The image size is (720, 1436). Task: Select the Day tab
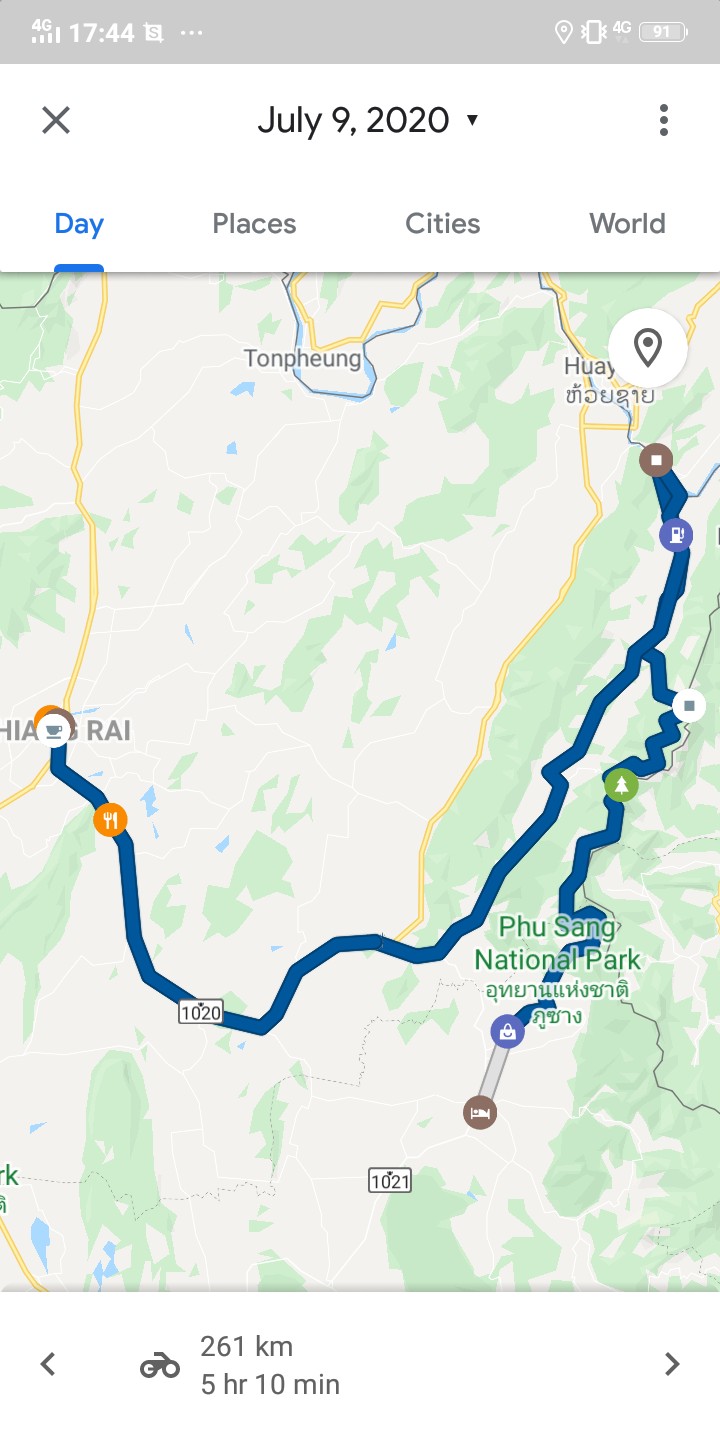79,224
